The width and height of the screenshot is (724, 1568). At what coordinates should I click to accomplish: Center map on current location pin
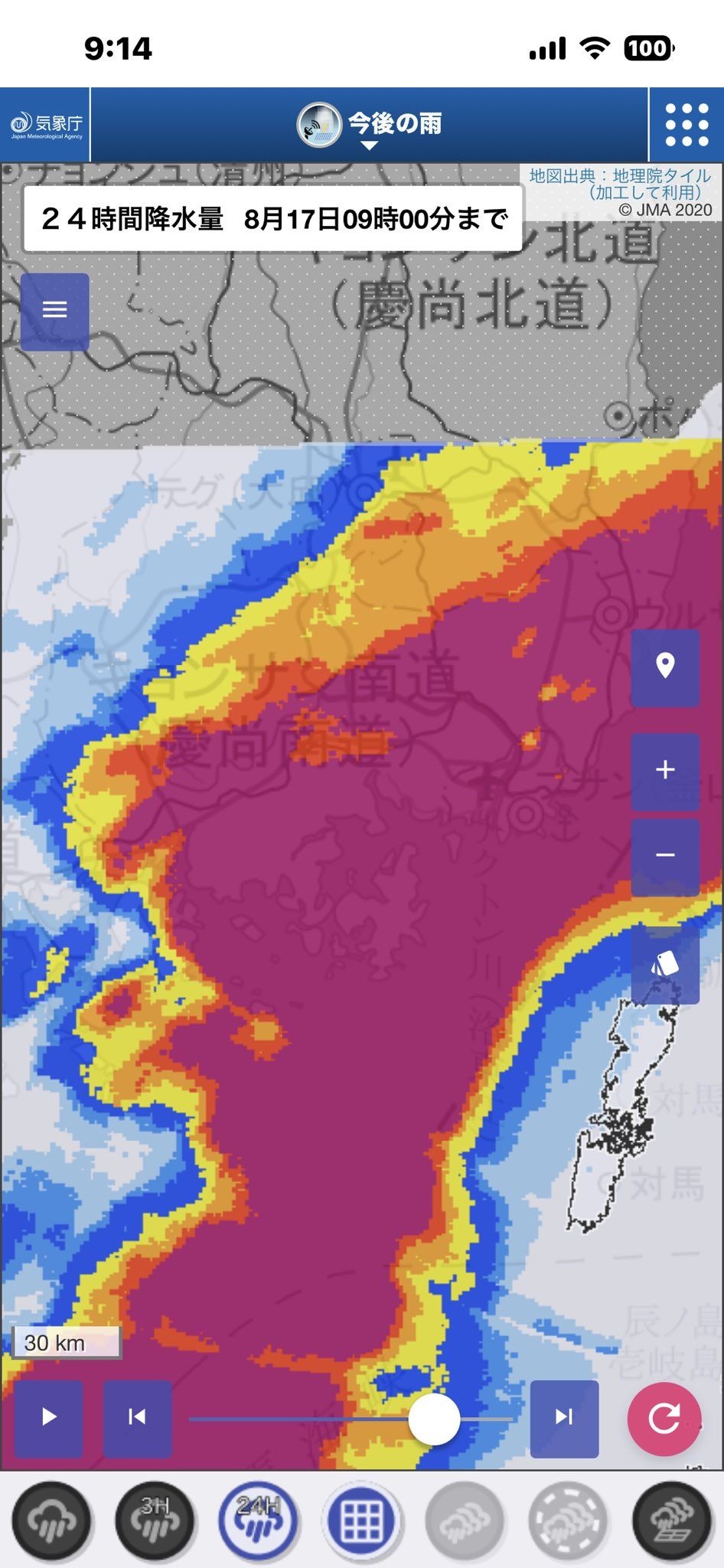(x=665, y=668)
